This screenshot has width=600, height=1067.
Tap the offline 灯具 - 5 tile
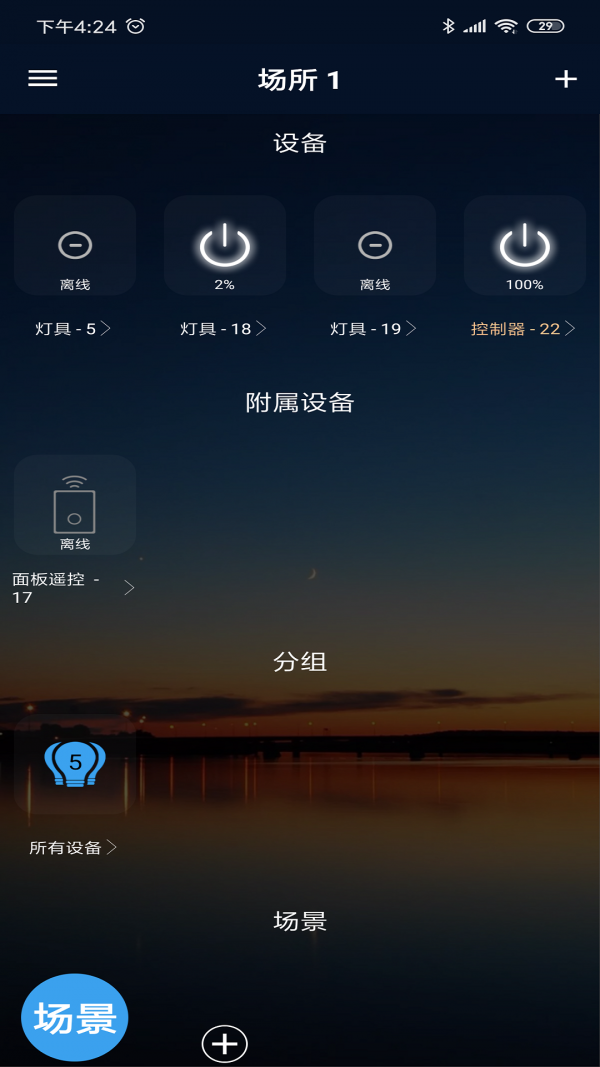pos(75,246)
